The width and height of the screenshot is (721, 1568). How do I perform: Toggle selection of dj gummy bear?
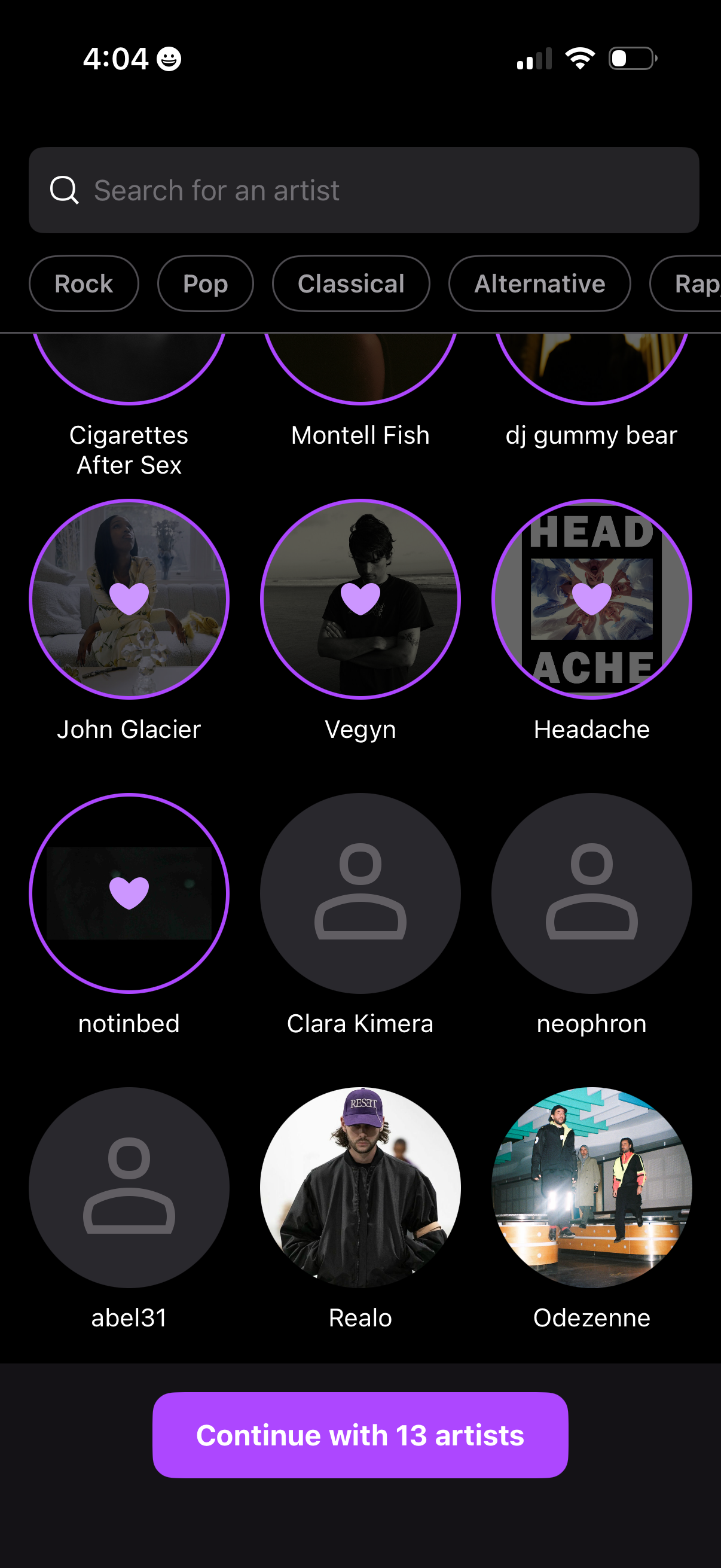coord(593,365)
